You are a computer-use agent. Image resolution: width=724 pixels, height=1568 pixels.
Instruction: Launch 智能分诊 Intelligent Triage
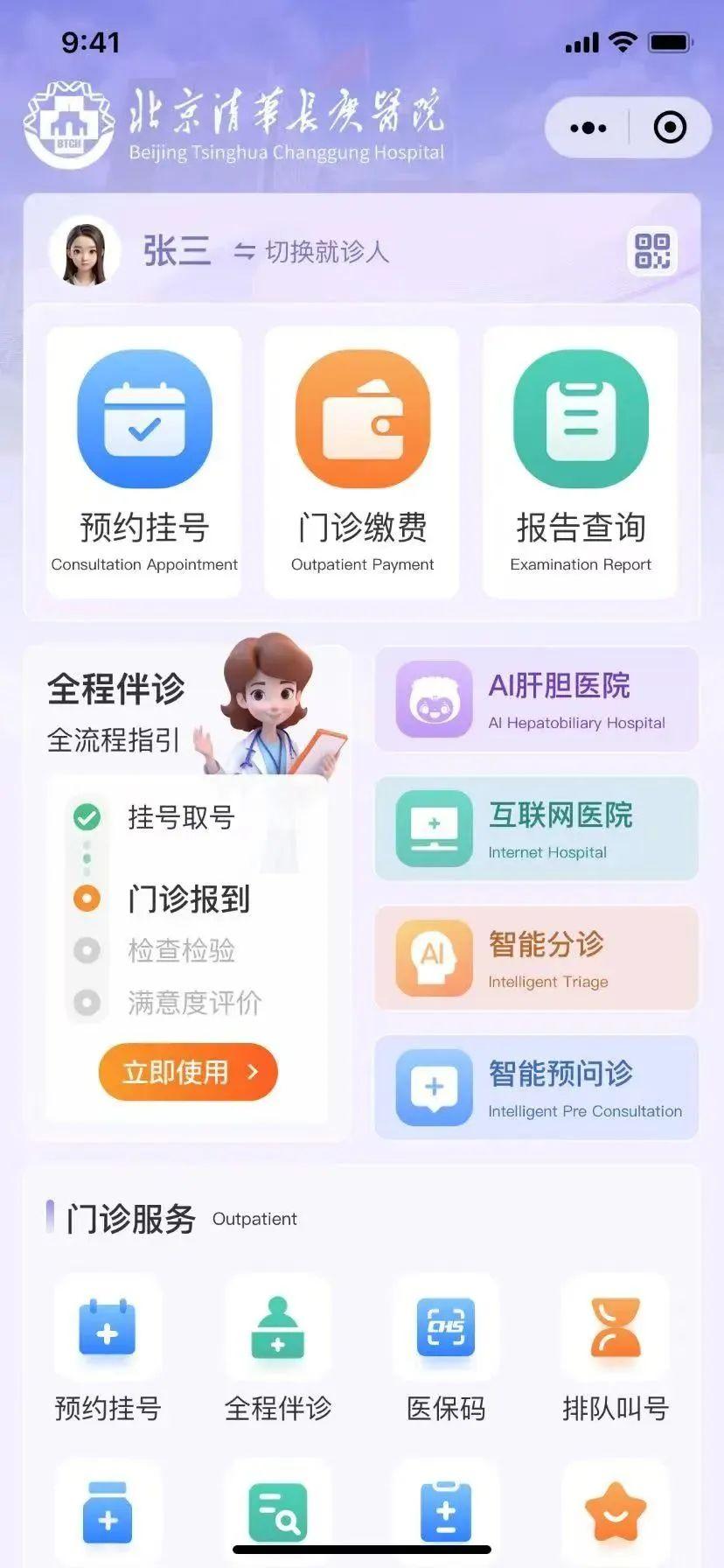537,958
